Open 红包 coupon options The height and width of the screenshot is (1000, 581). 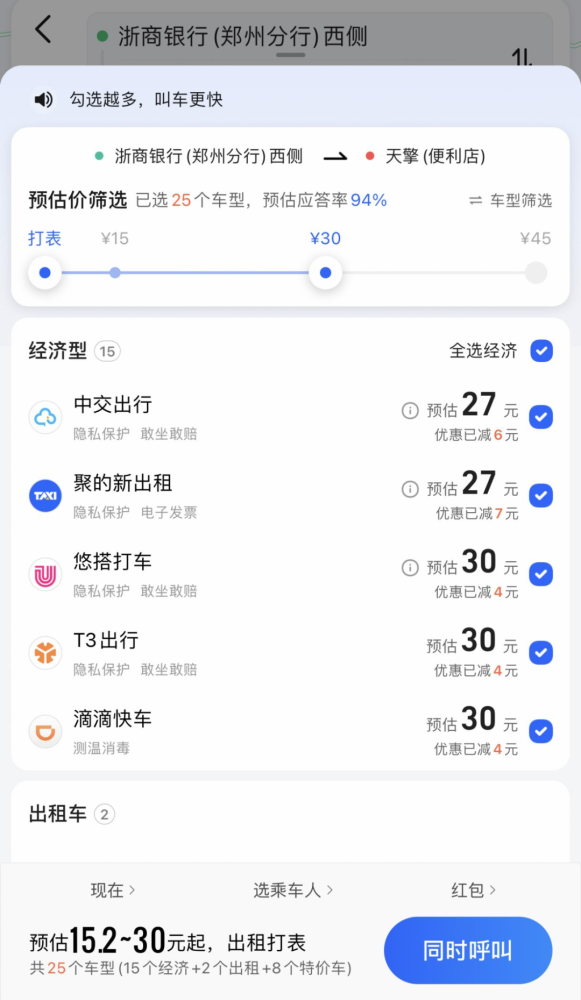point(473,890)
